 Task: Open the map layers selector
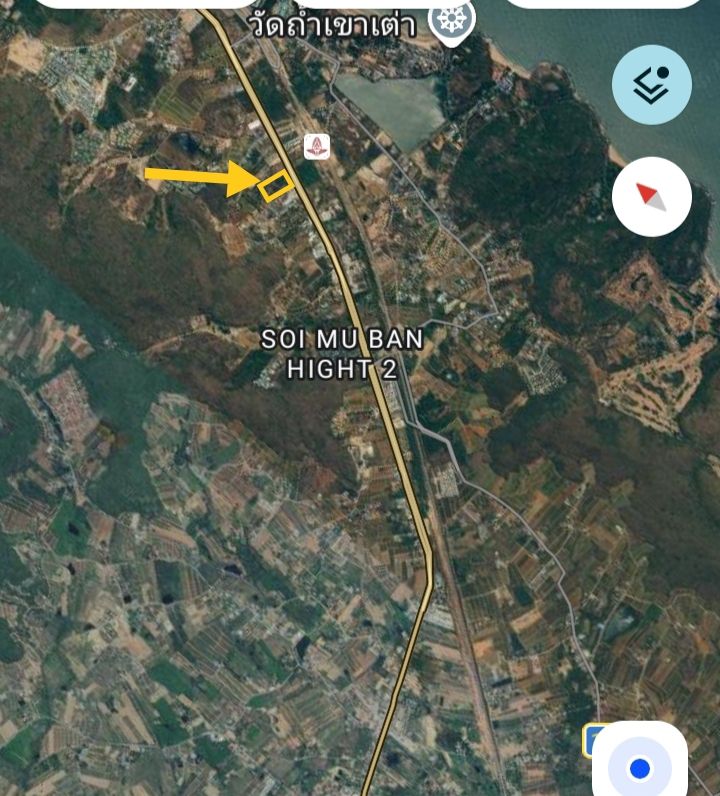click(651, 85)
